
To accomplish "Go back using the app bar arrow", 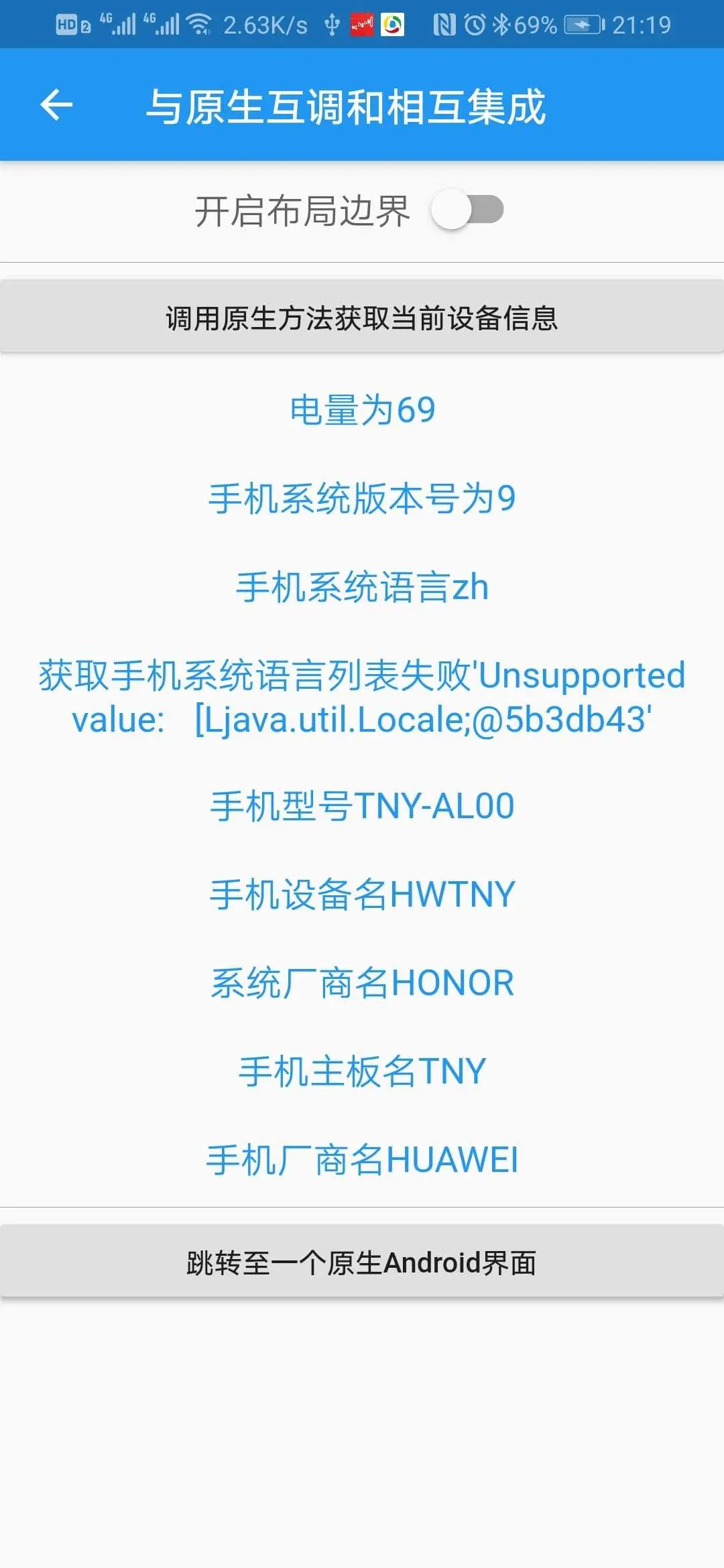I will (x=56, y=105).
